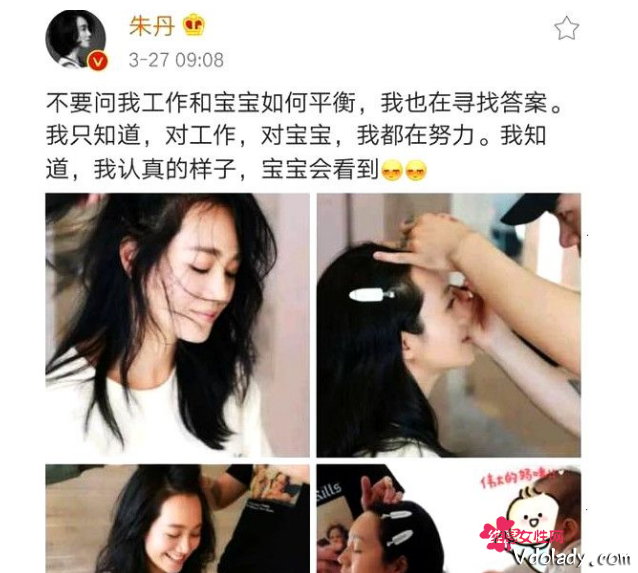Open the photo with the cartoon baby sticker

448,518
